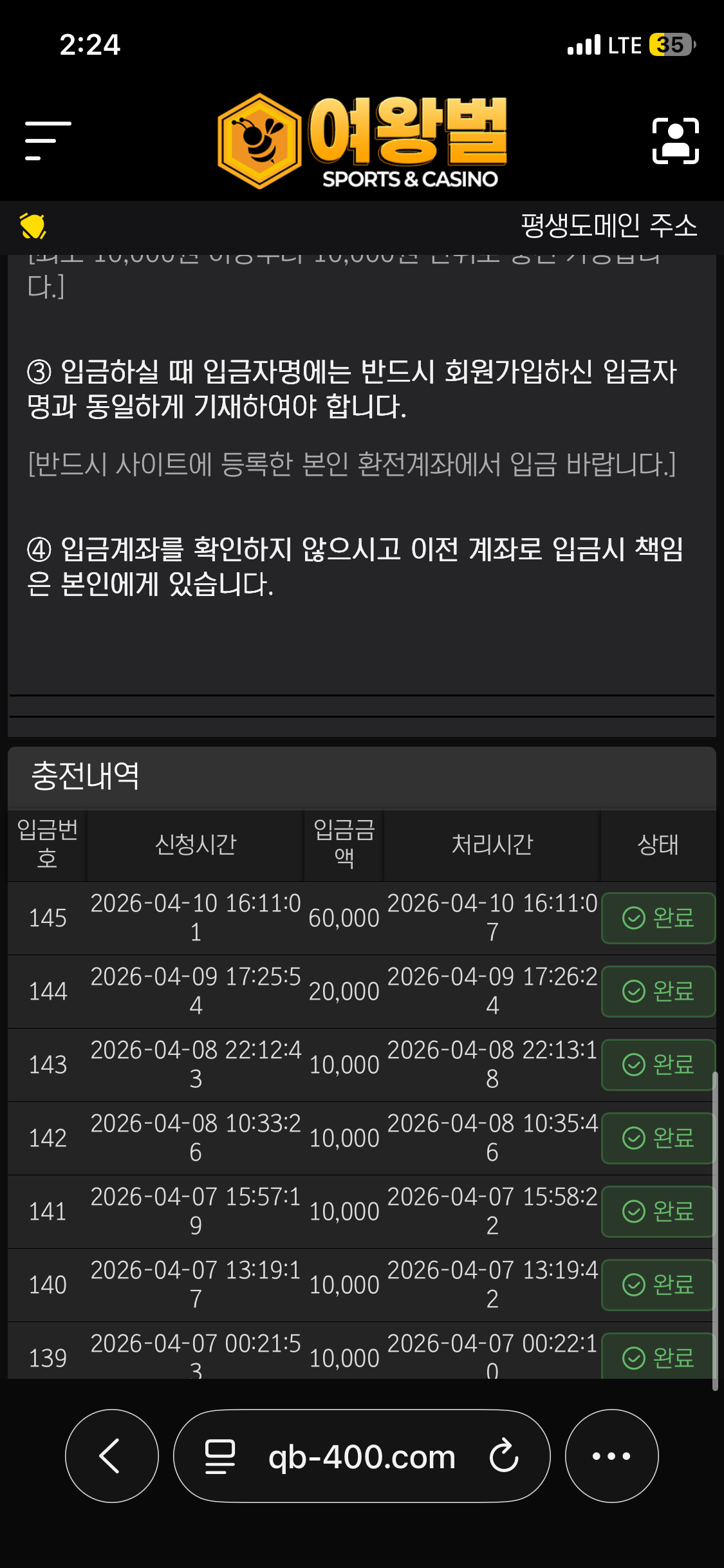Image resolution: width=724 pixels, height=1568 pixels.
Task: Open the browser more options menu
Action: pyautogui.click(x=611, y=1456)
